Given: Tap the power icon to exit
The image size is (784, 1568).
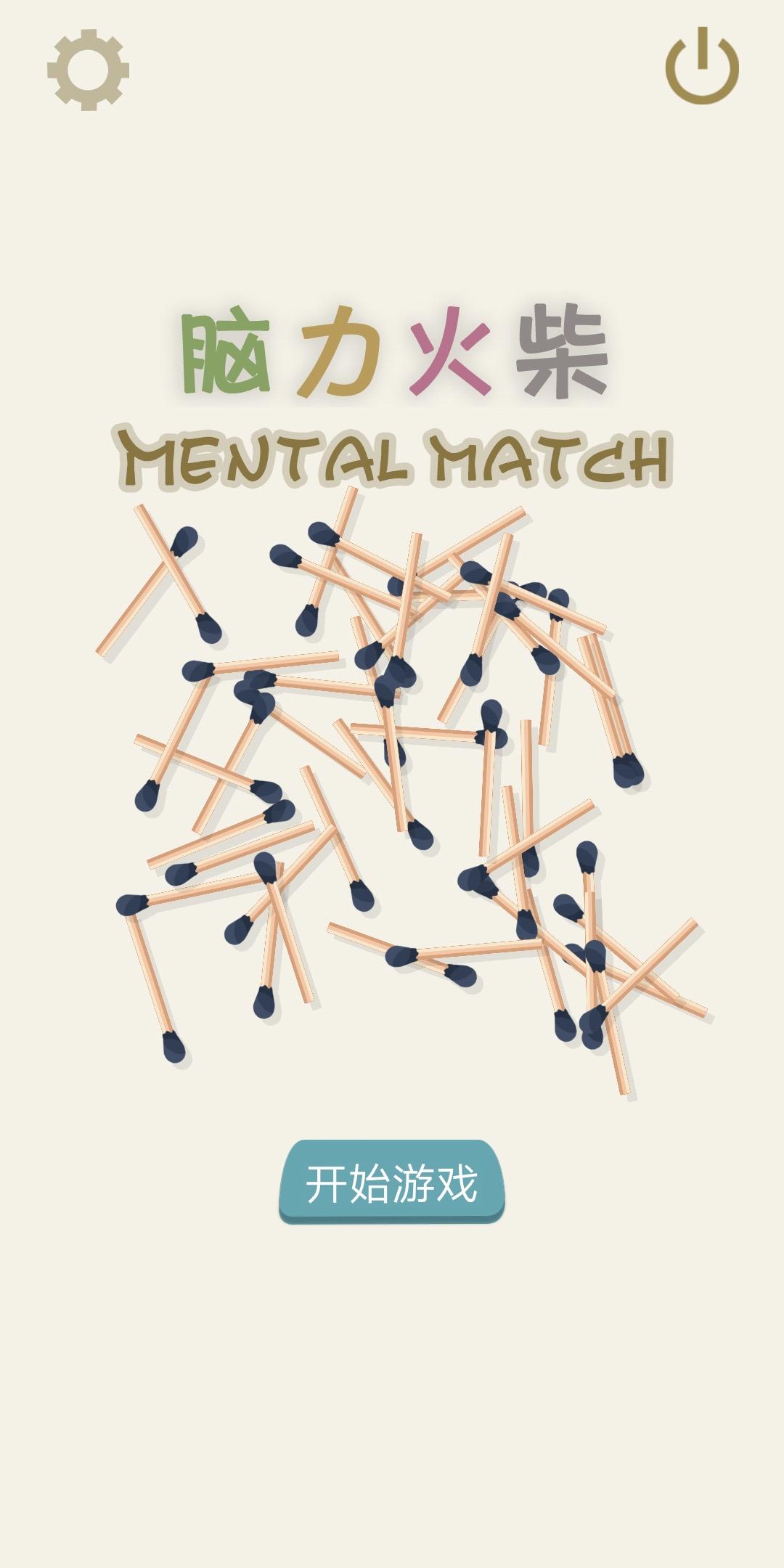Looking at the screenshot, I should point(702,66).
